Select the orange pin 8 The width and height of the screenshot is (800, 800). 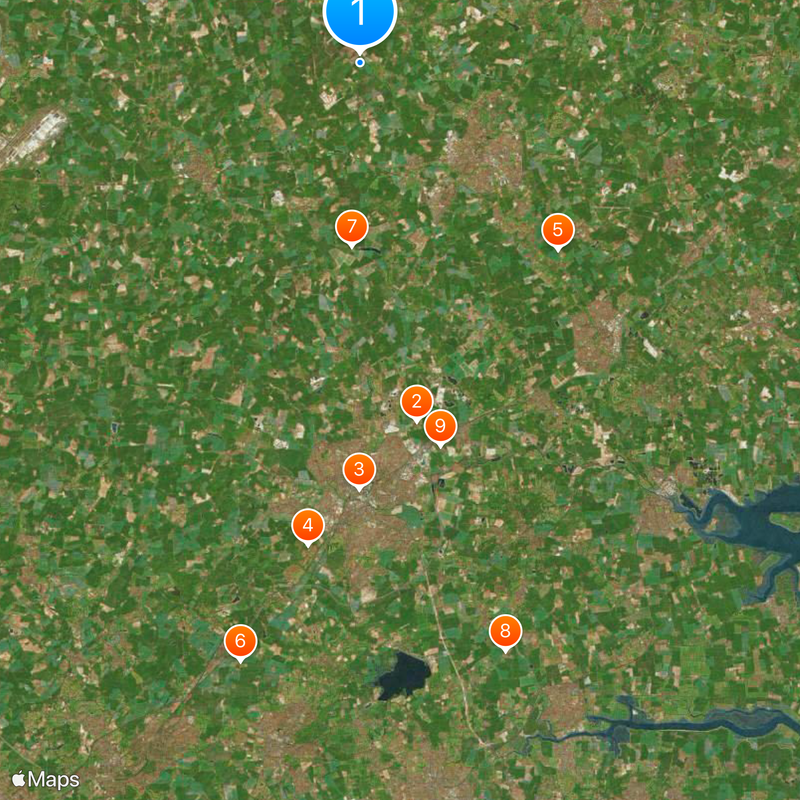click(x=506, y=631)
